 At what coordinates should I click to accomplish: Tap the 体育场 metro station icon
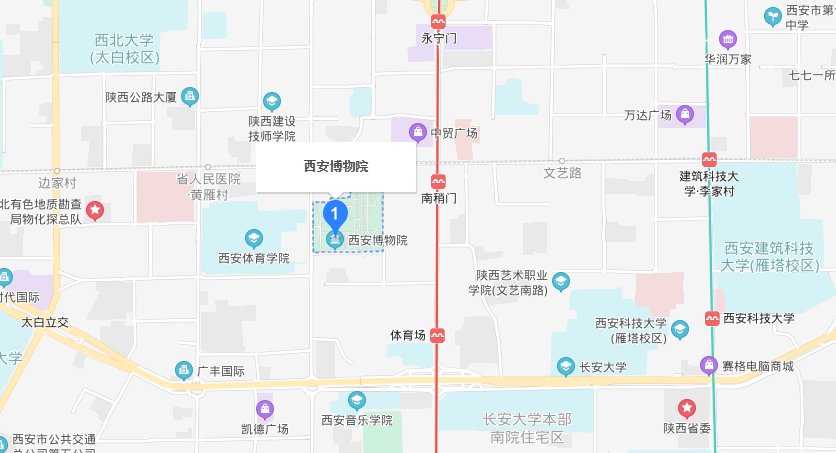click(x=438, y=335)
